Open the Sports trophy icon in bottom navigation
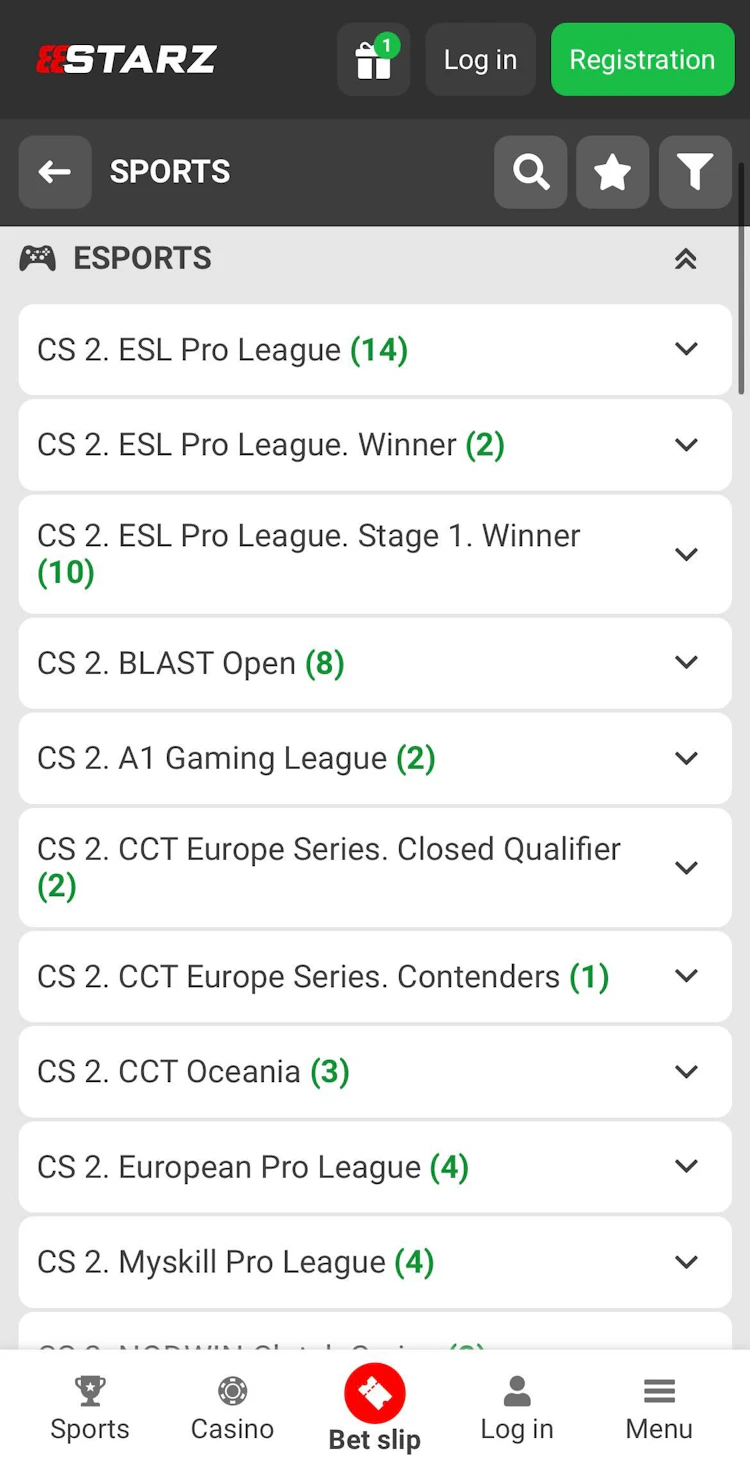This screenshot has width=750, height=1467. (x=89, y=1390)
